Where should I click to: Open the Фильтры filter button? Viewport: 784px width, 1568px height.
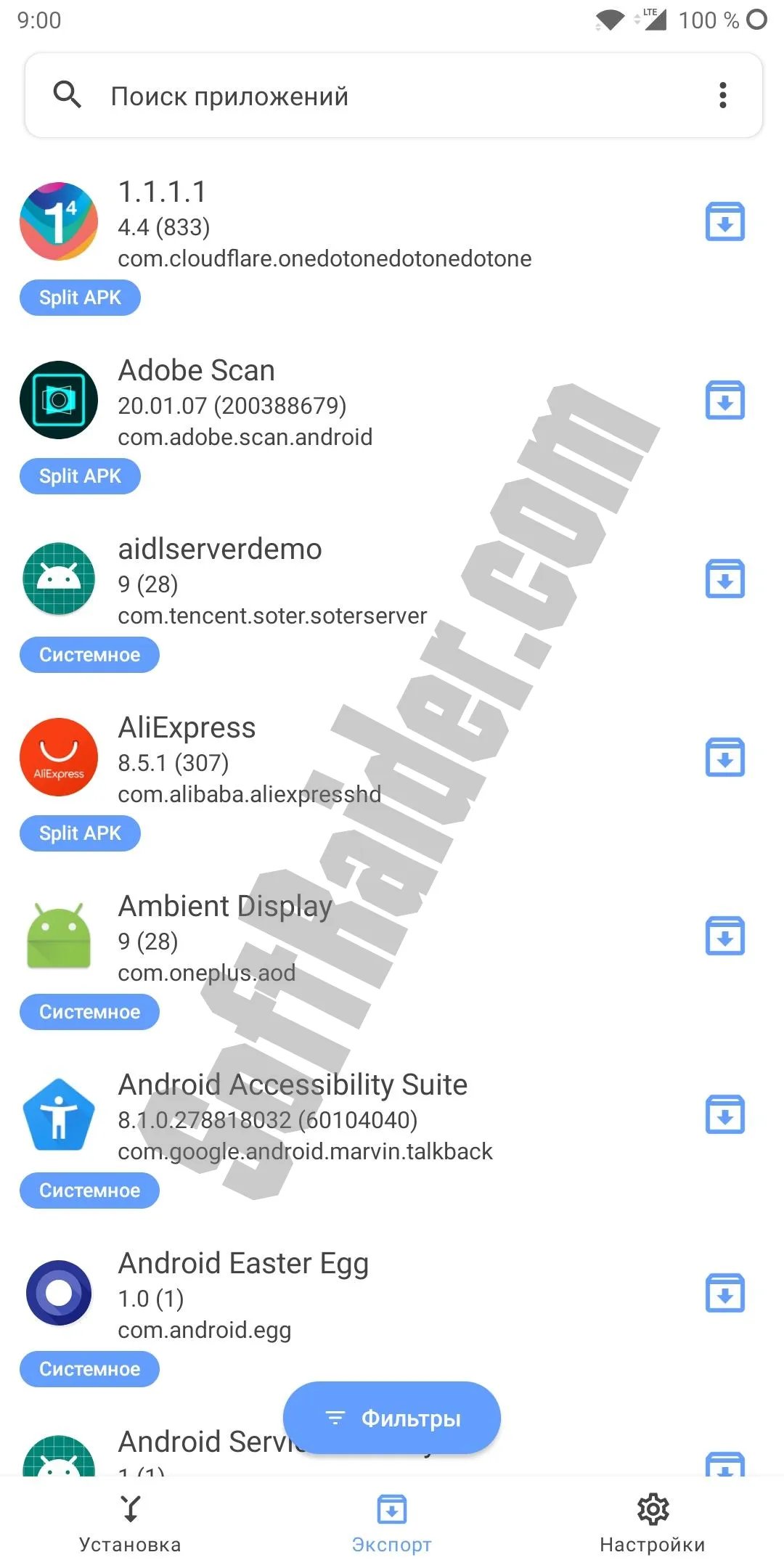[392, 1418]
